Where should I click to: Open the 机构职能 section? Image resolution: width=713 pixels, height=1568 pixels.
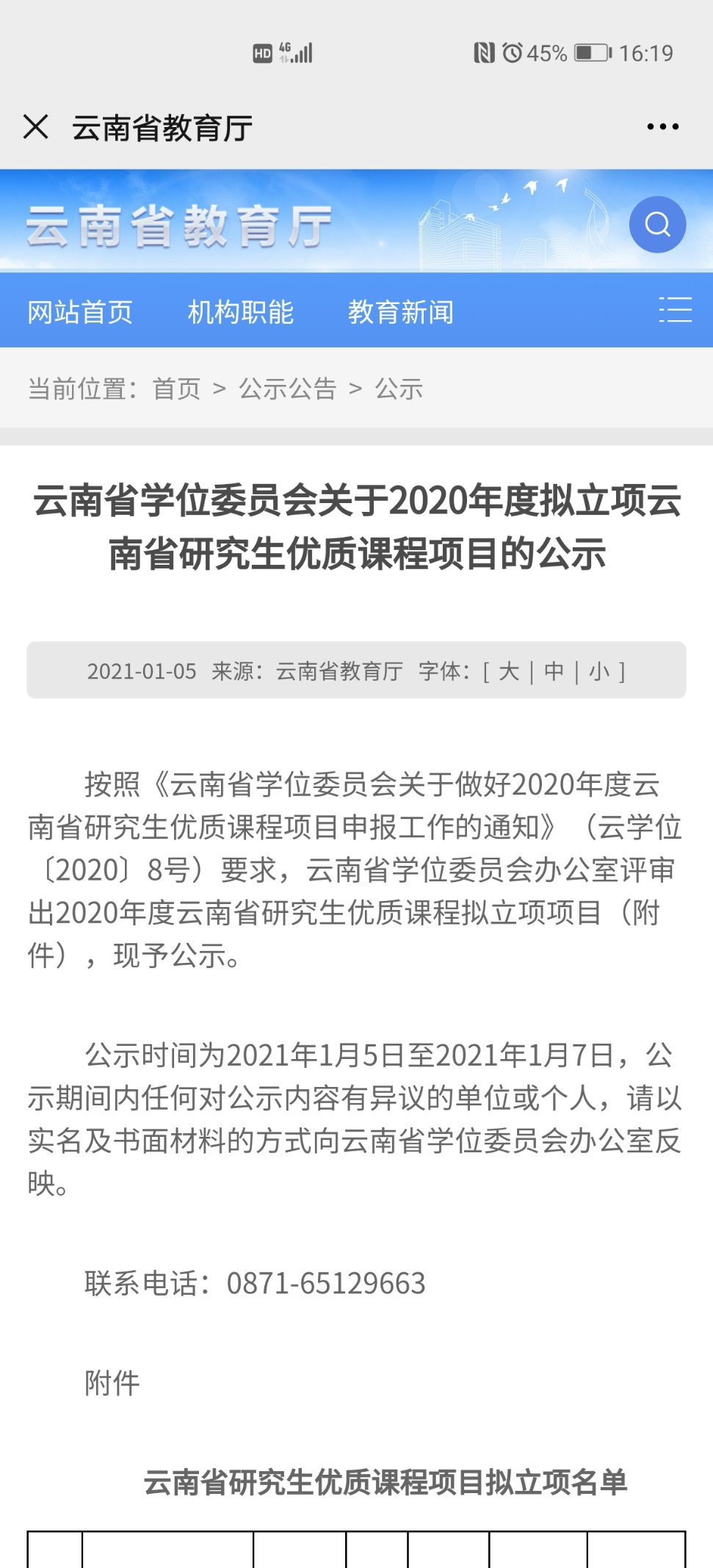[x=240, y=312]
